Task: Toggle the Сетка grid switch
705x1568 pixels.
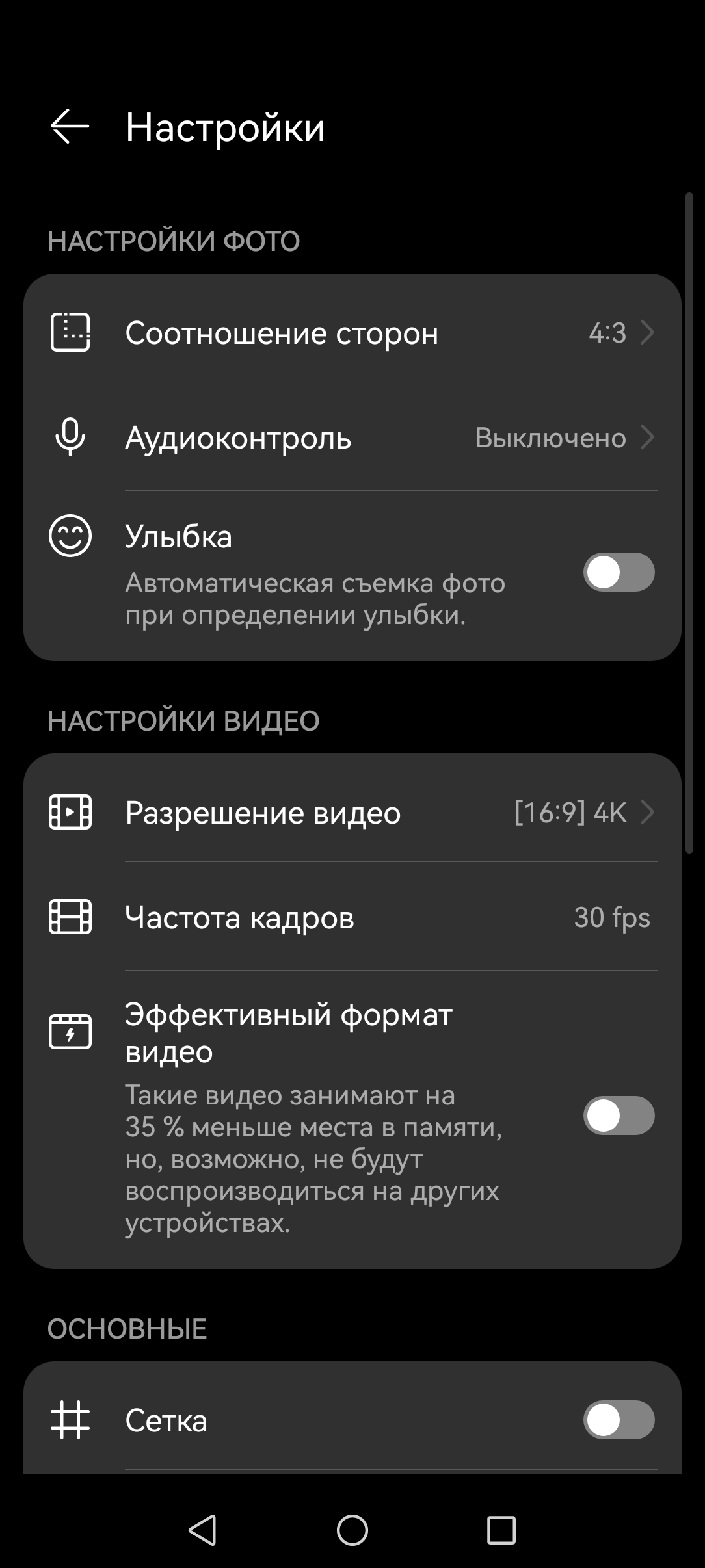Action: coord(619,1420)
